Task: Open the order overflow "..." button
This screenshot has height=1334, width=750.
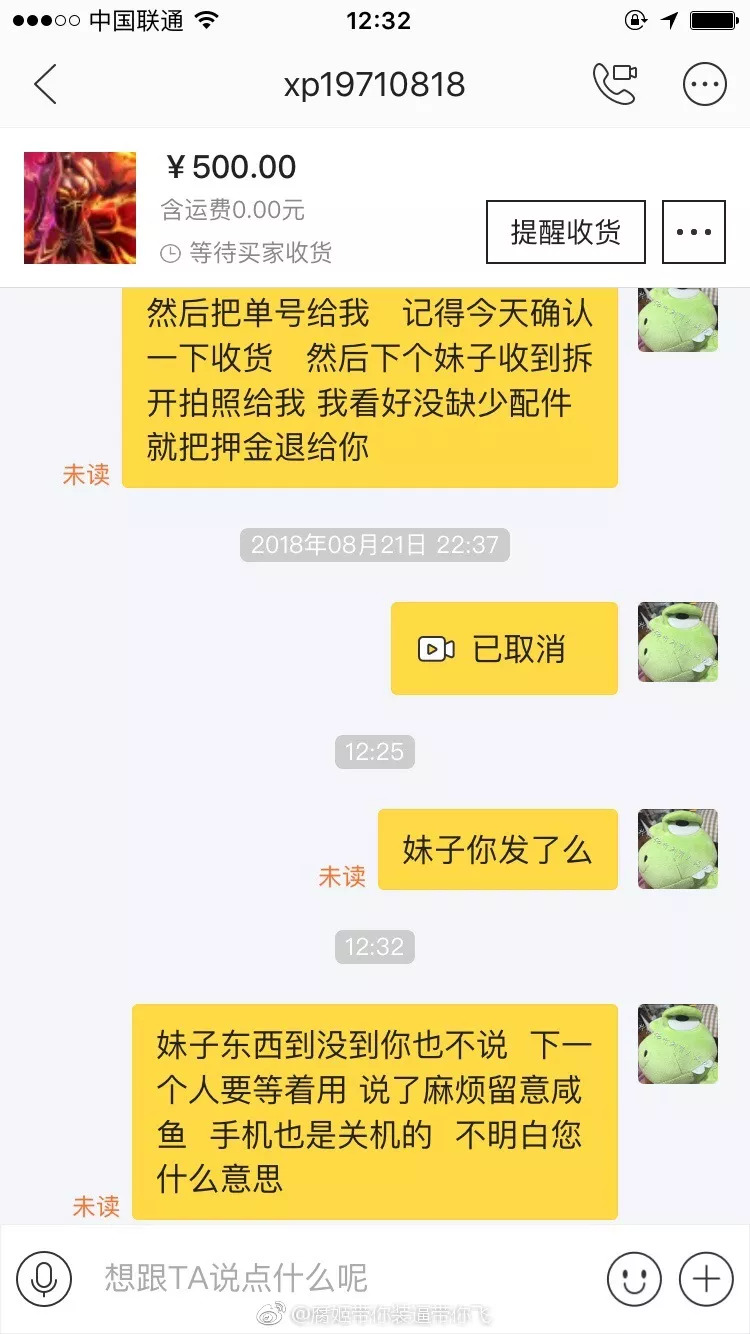Action: click(x=694, y=231)
